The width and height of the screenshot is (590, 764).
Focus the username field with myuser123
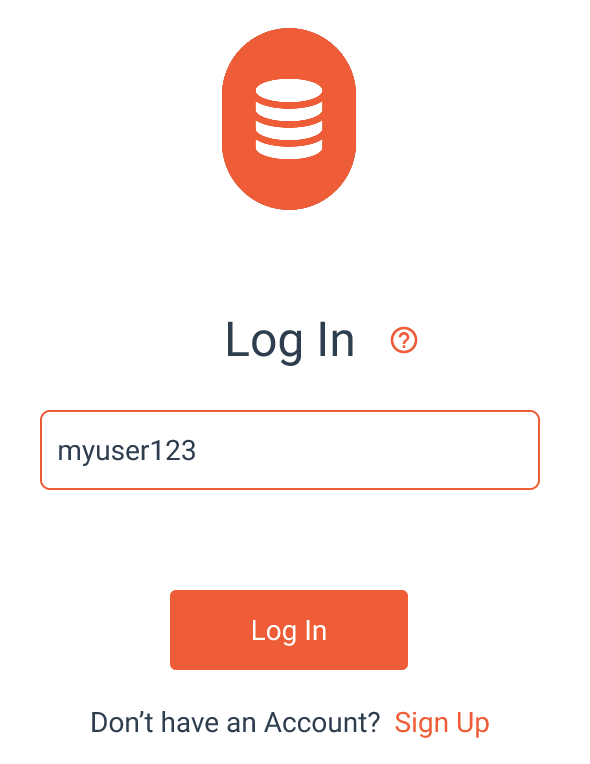coord(290,450)
